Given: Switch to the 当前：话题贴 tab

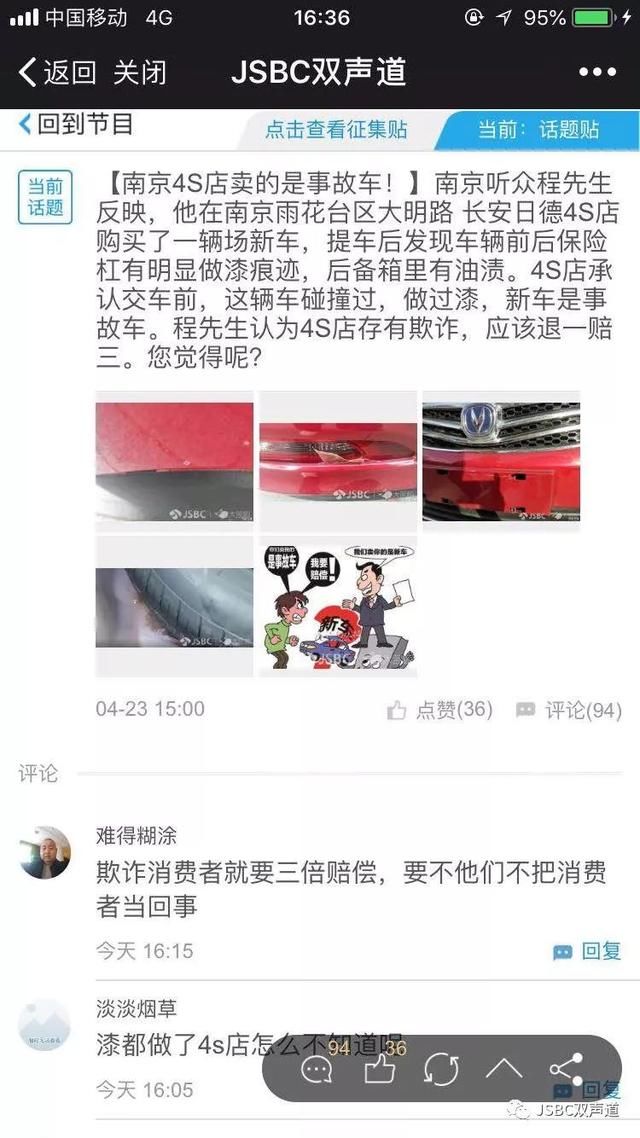Looking at the screenshot, I should click(x=538, y=129).
